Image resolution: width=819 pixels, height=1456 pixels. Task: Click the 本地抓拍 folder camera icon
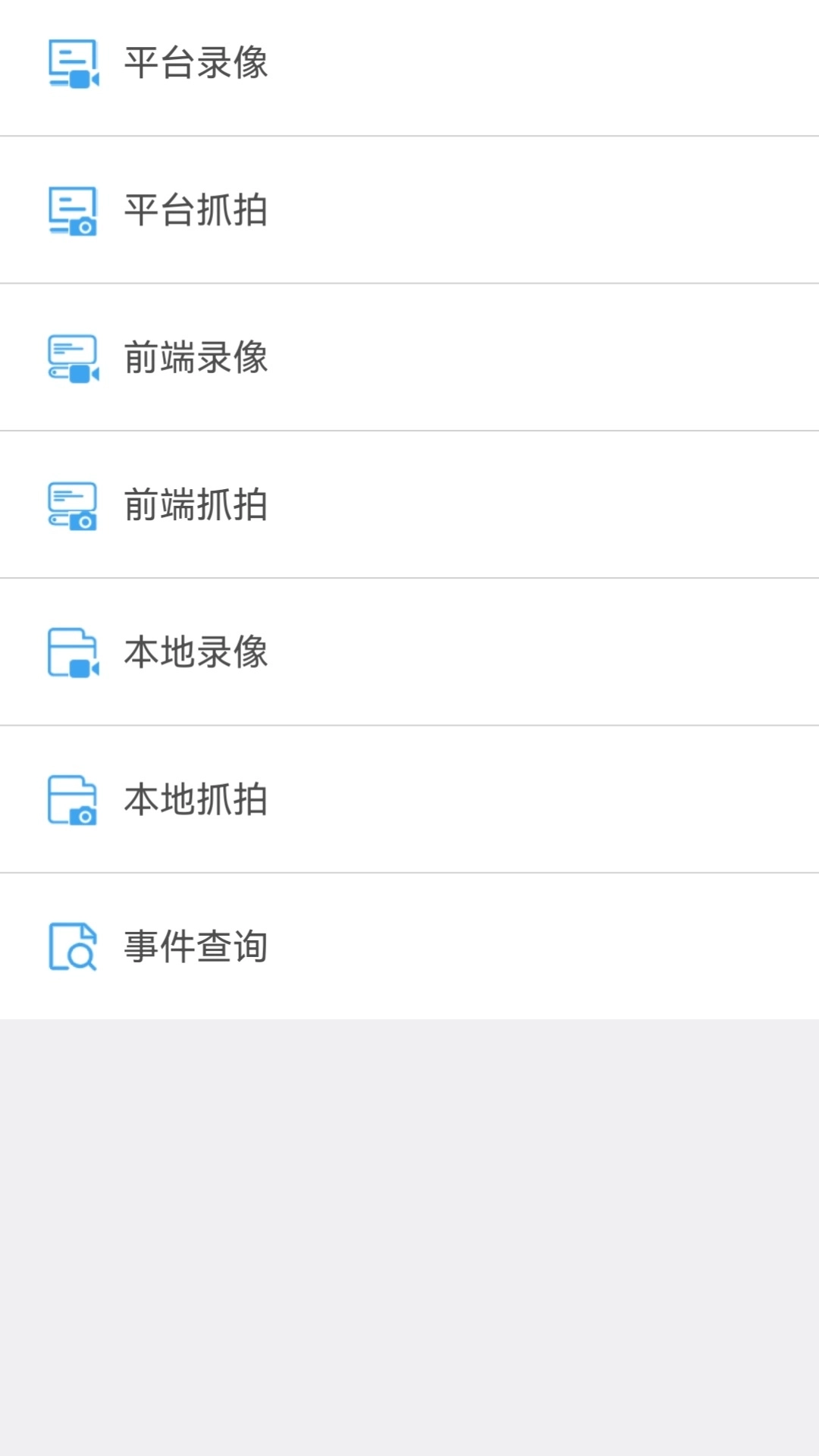pos(72,799)
